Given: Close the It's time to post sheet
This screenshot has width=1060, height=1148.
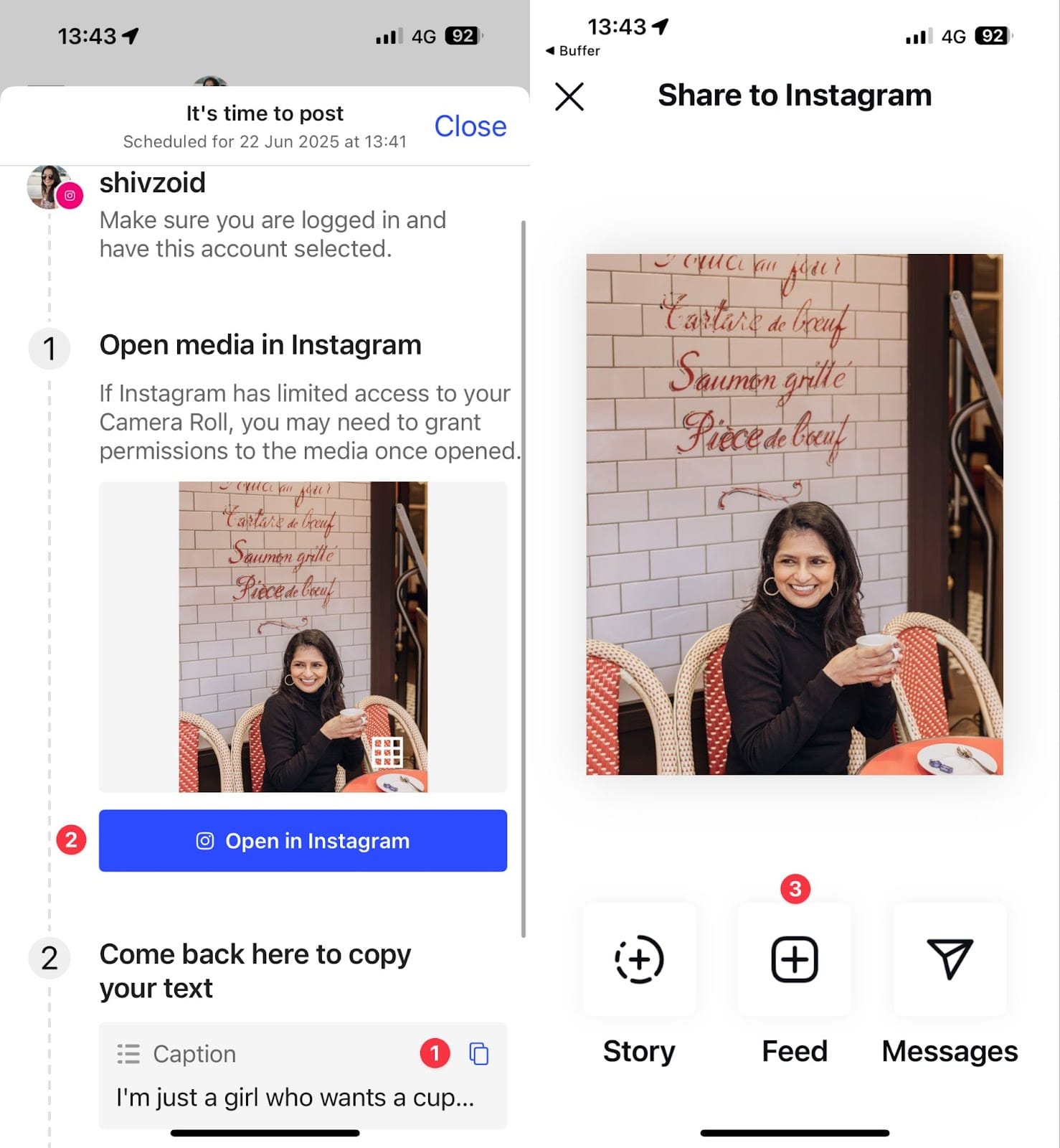Looking at the screenshot, I should point(470,126).
